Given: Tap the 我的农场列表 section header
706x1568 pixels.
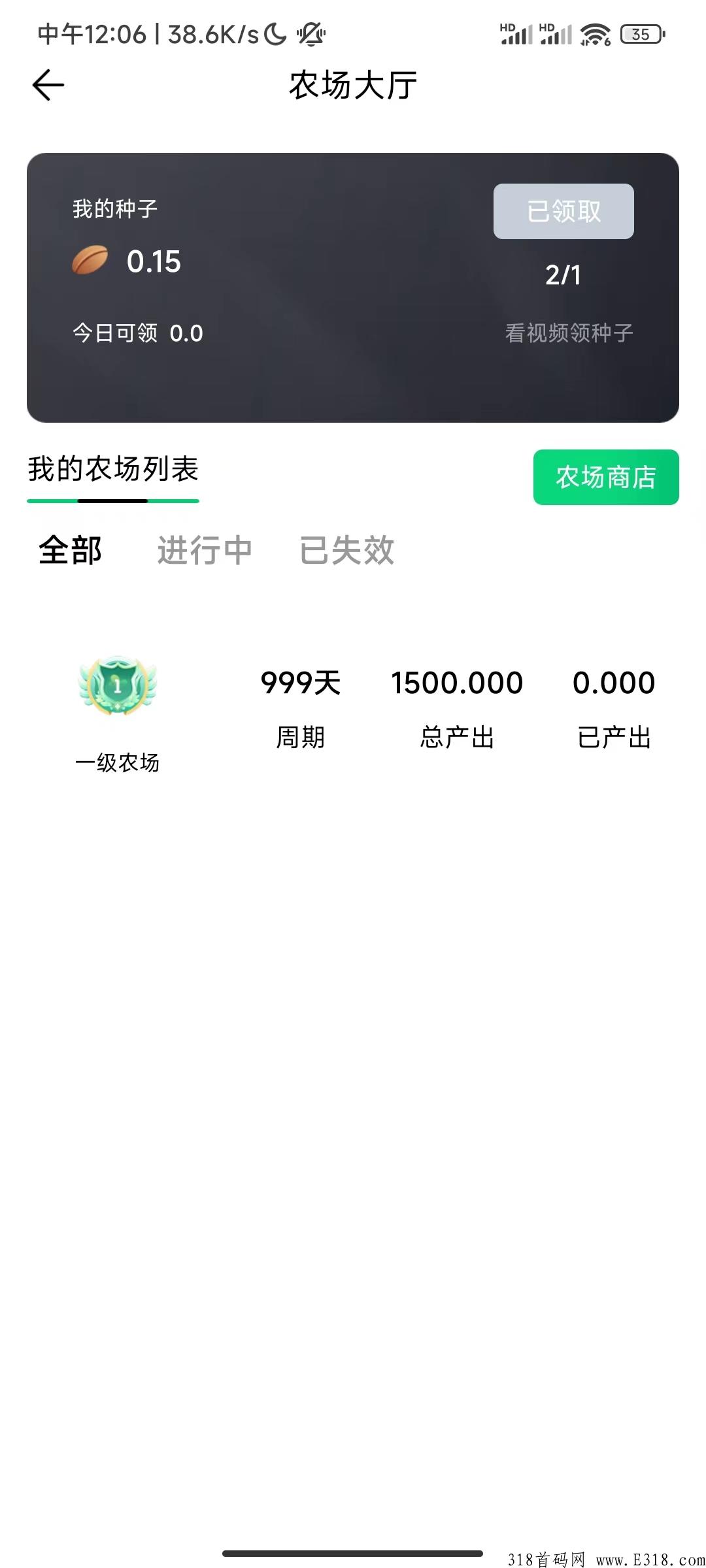Looking at the screenshot, I should click(x=113, y=469).
